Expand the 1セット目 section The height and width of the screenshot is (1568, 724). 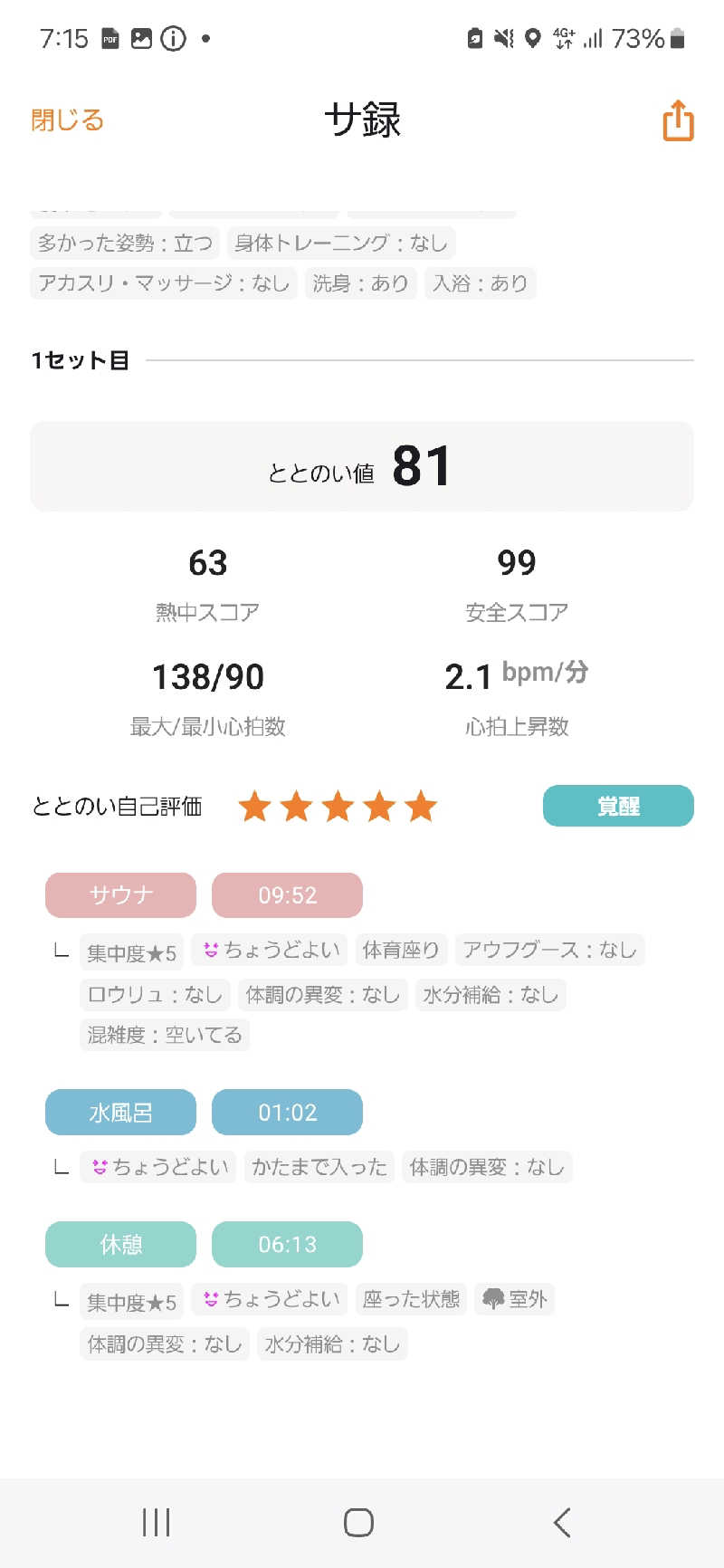[x=80, y=359]
